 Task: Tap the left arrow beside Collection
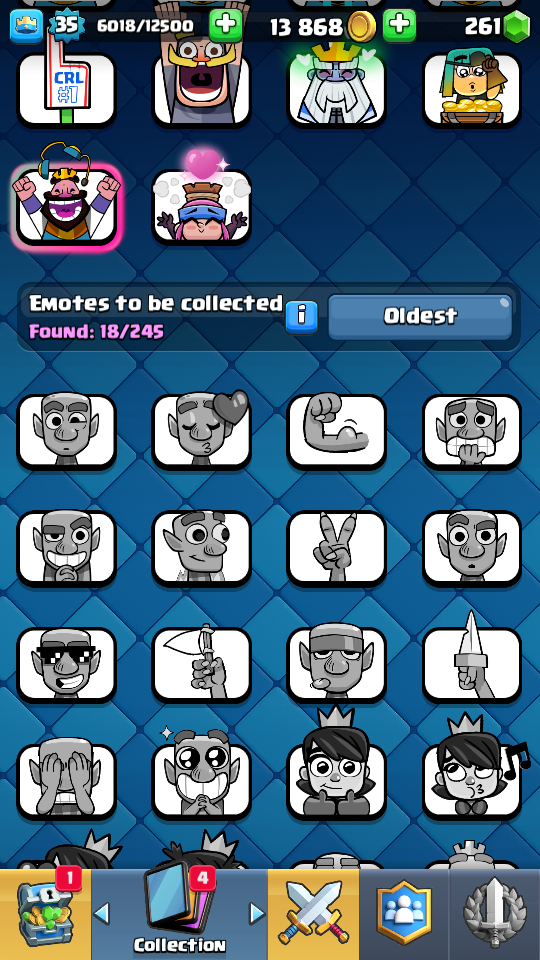click(x=102, y=913)
